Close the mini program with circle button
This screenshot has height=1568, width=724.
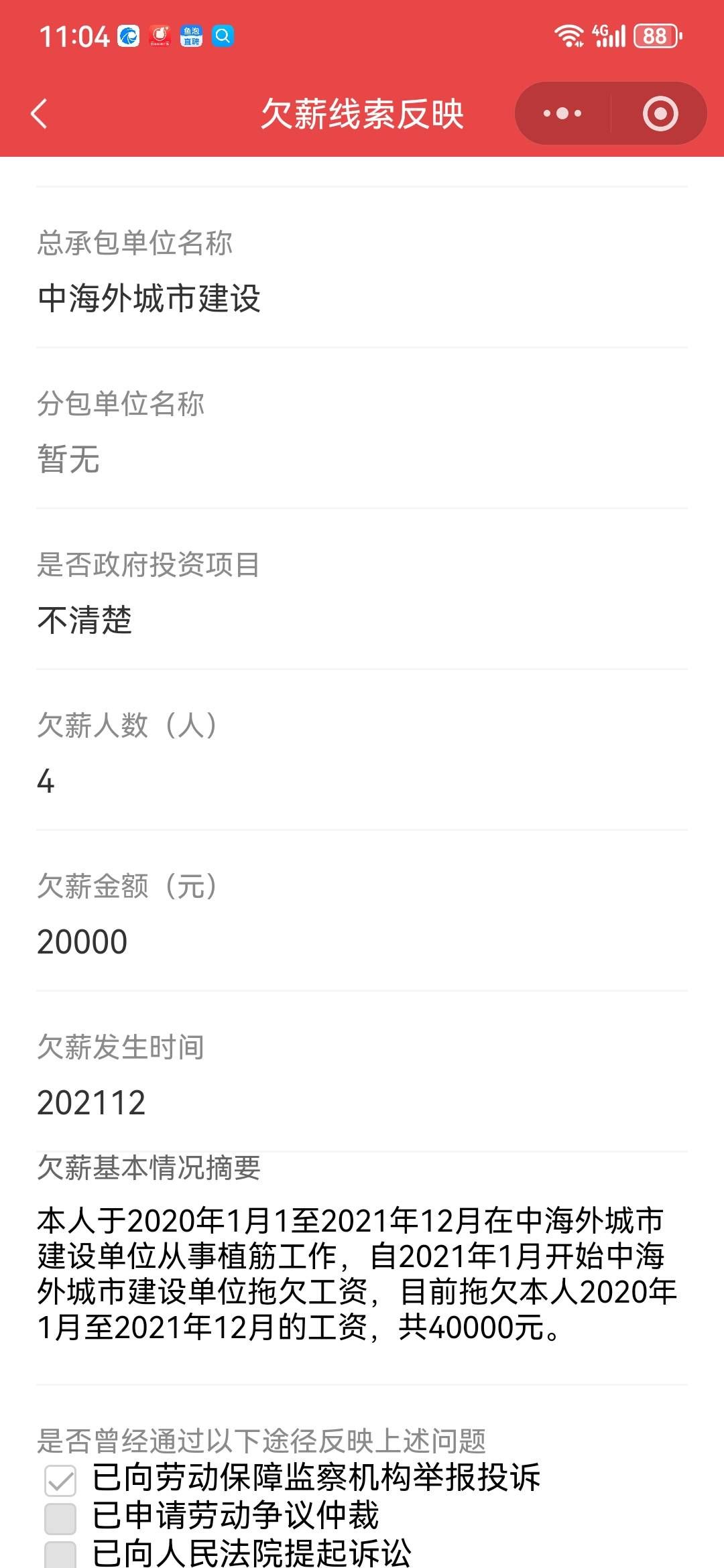pos(660,113)
